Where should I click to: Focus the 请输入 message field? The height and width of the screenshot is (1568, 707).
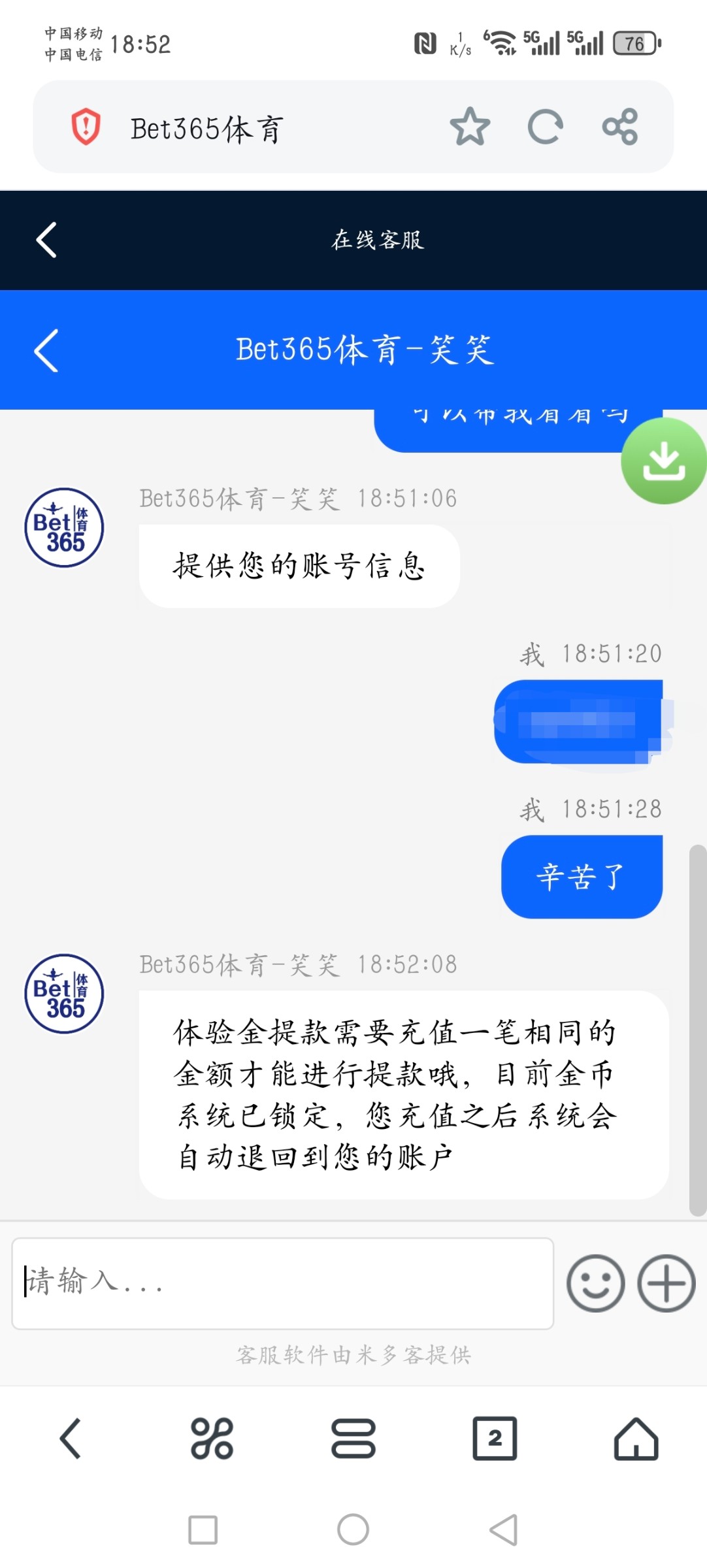coord(283,1283)
